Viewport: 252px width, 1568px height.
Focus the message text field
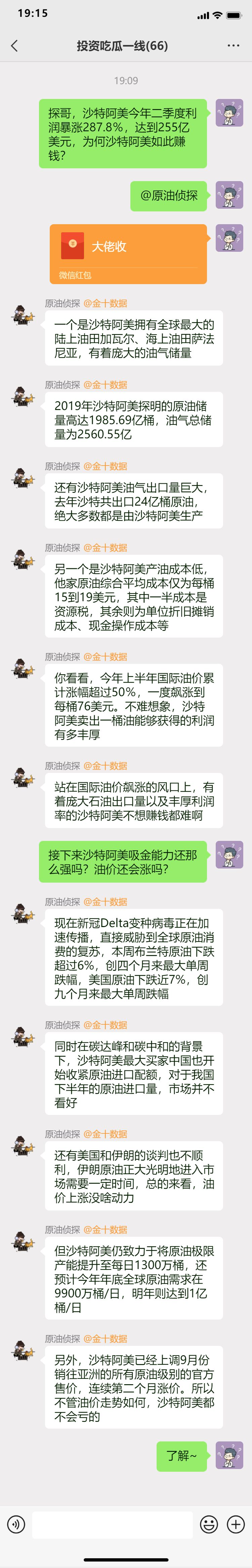click(x=112, y=1524)
